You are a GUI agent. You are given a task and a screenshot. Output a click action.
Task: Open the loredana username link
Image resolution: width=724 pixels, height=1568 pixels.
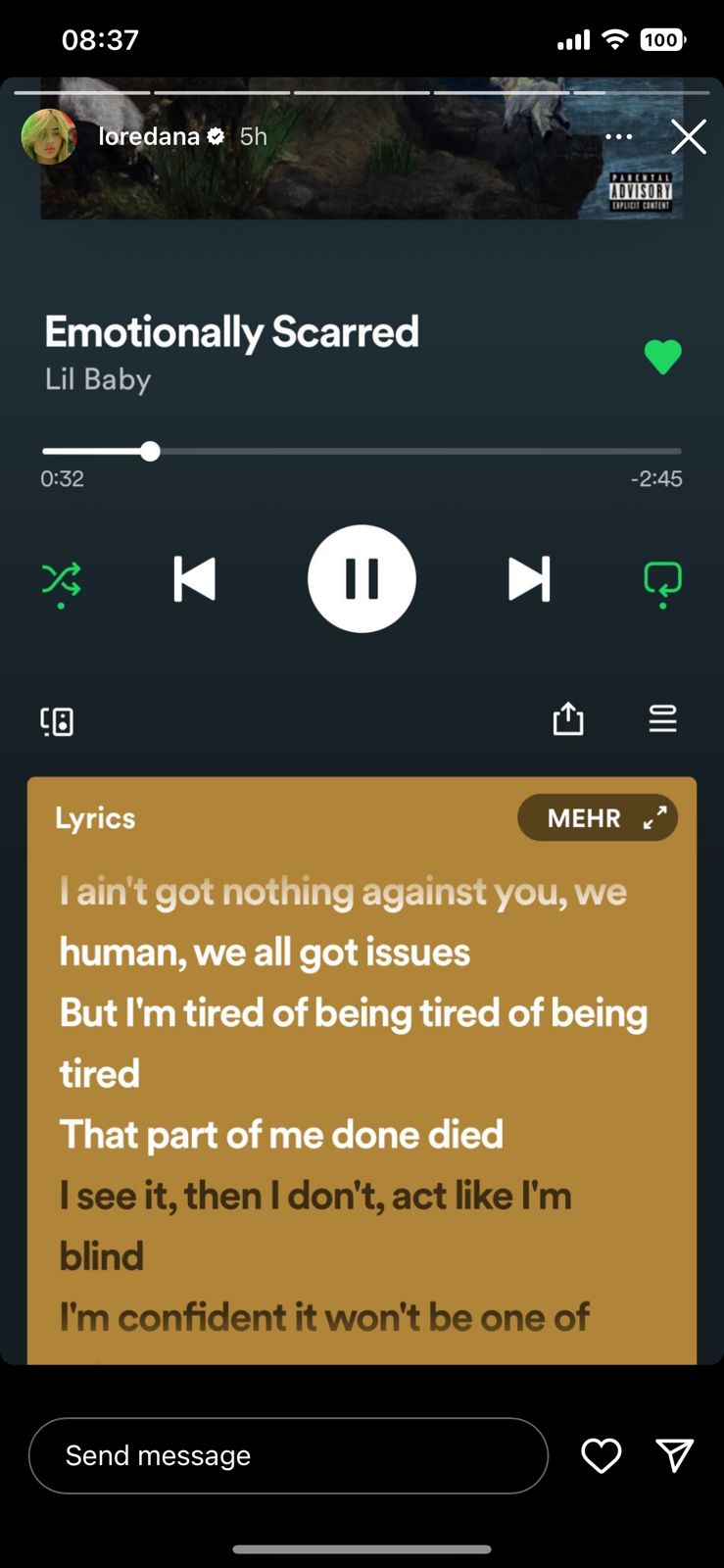[149, 136]
